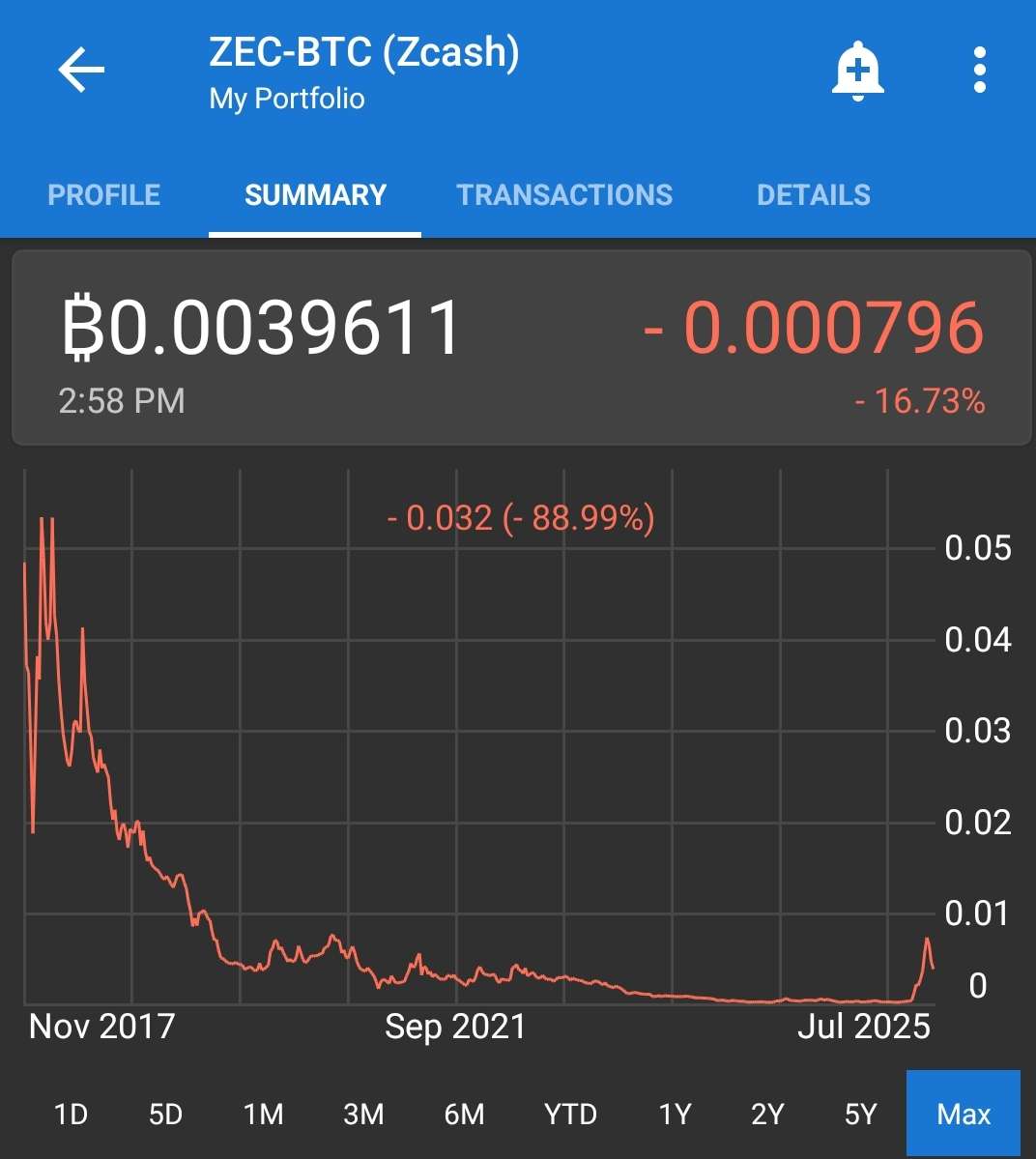1036x1159 pixels.
Task: Set chart range to 6M
Action: point(464,1115)
